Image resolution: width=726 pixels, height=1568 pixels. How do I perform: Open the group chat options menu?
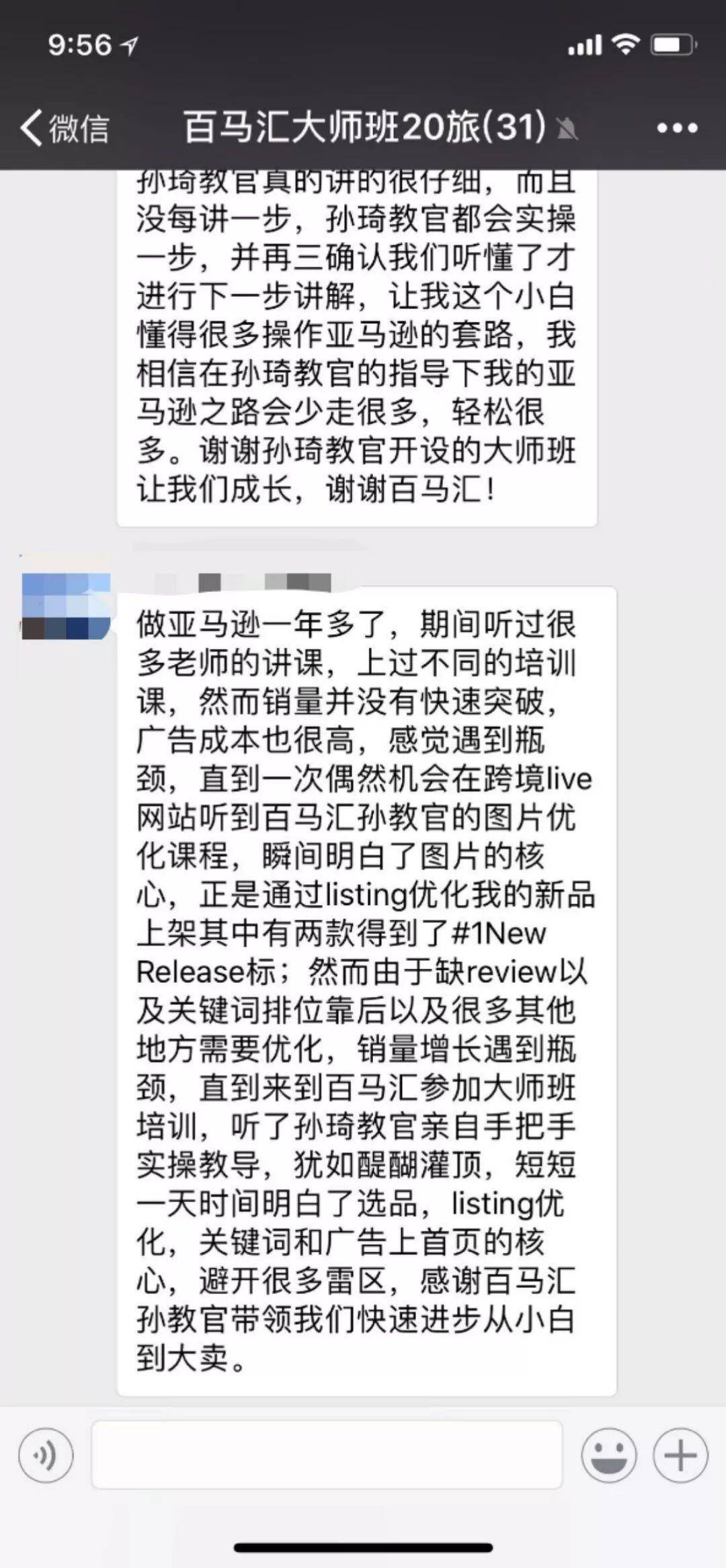click(x=676, y=128)
